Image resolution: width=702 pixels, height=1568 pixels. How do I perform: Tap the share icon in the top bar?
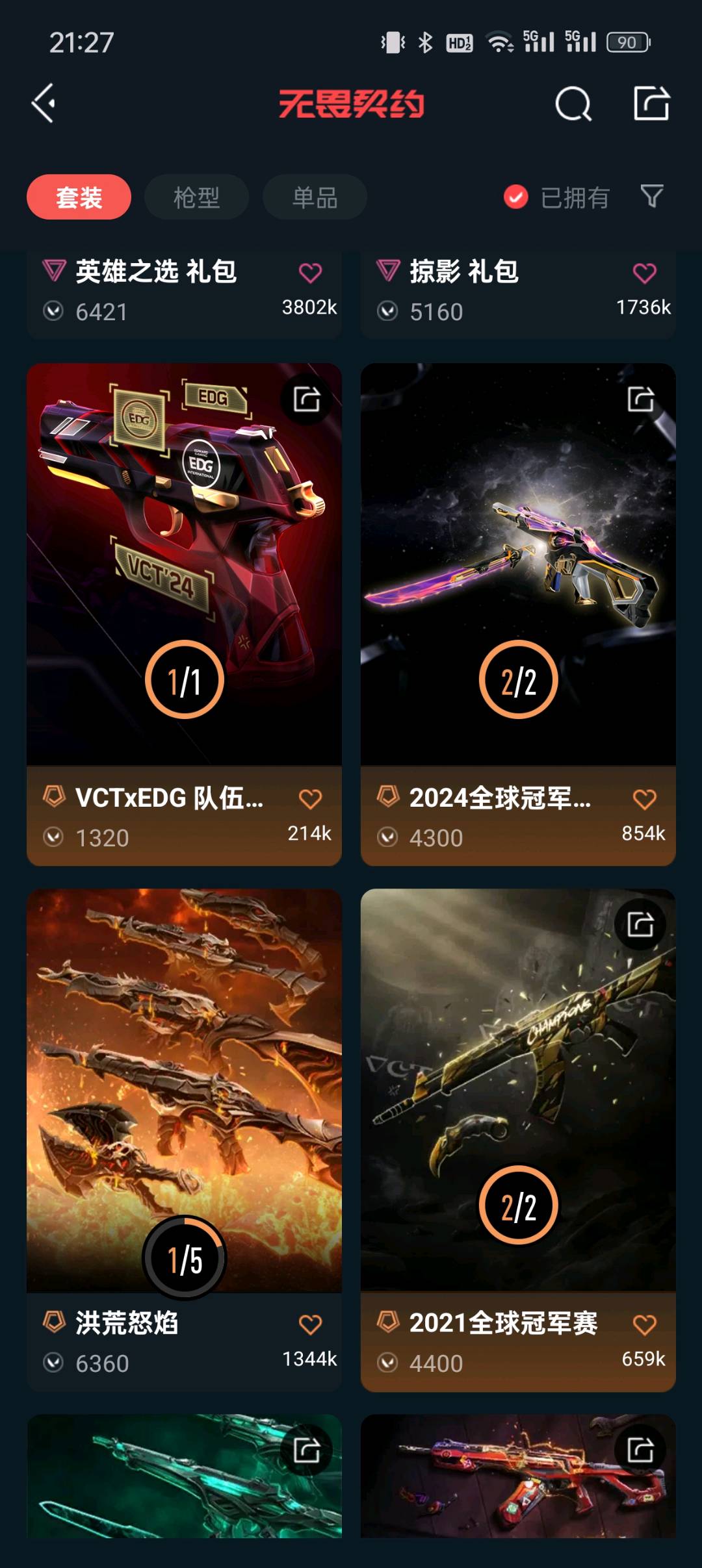coord(651,103)
